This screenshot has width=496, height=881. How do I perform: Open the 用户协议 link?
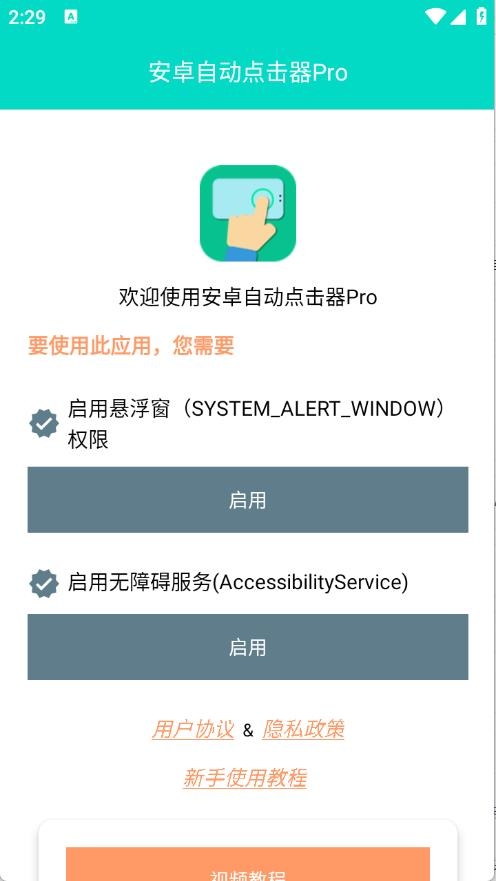(x=193, y=729)
